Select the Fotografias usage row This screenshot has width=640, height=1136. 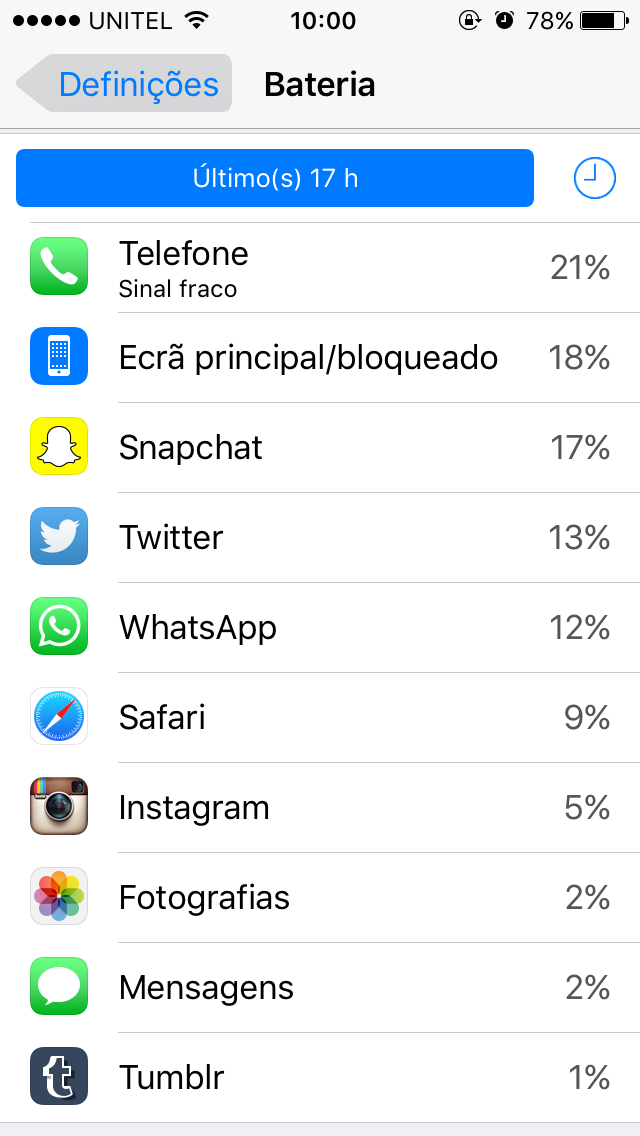tap(320, 898)
